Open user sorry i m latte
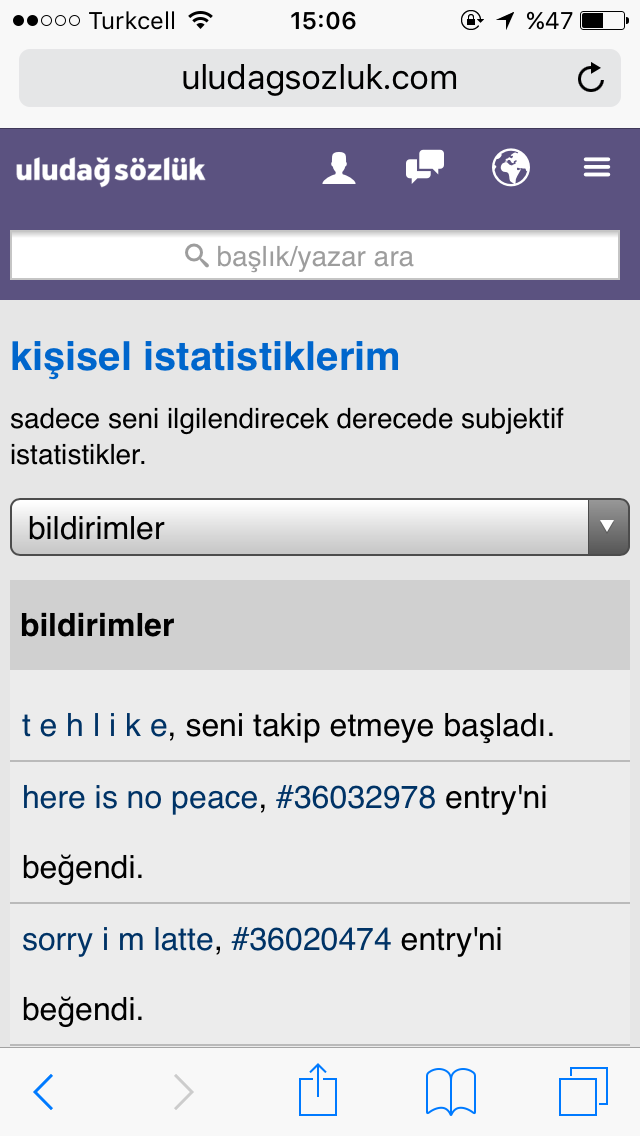The width and height of the screenshot is (640, 1136). coord(117,940)
